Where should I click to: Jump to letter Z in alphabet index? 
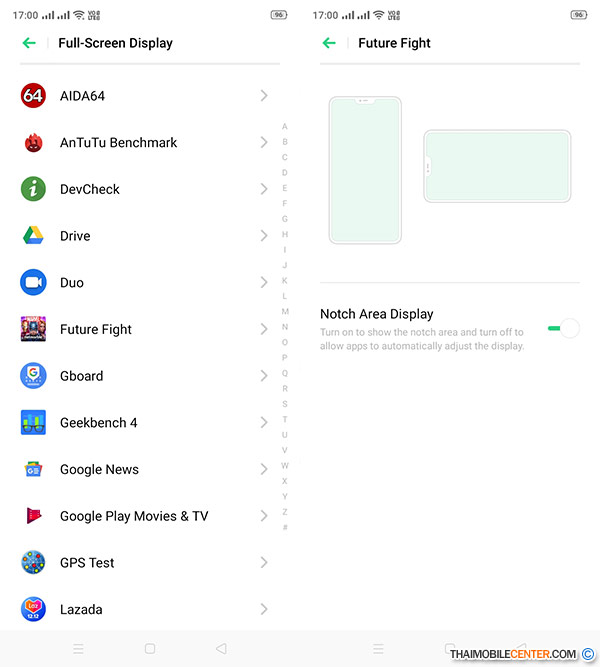(x=285, y=512)
